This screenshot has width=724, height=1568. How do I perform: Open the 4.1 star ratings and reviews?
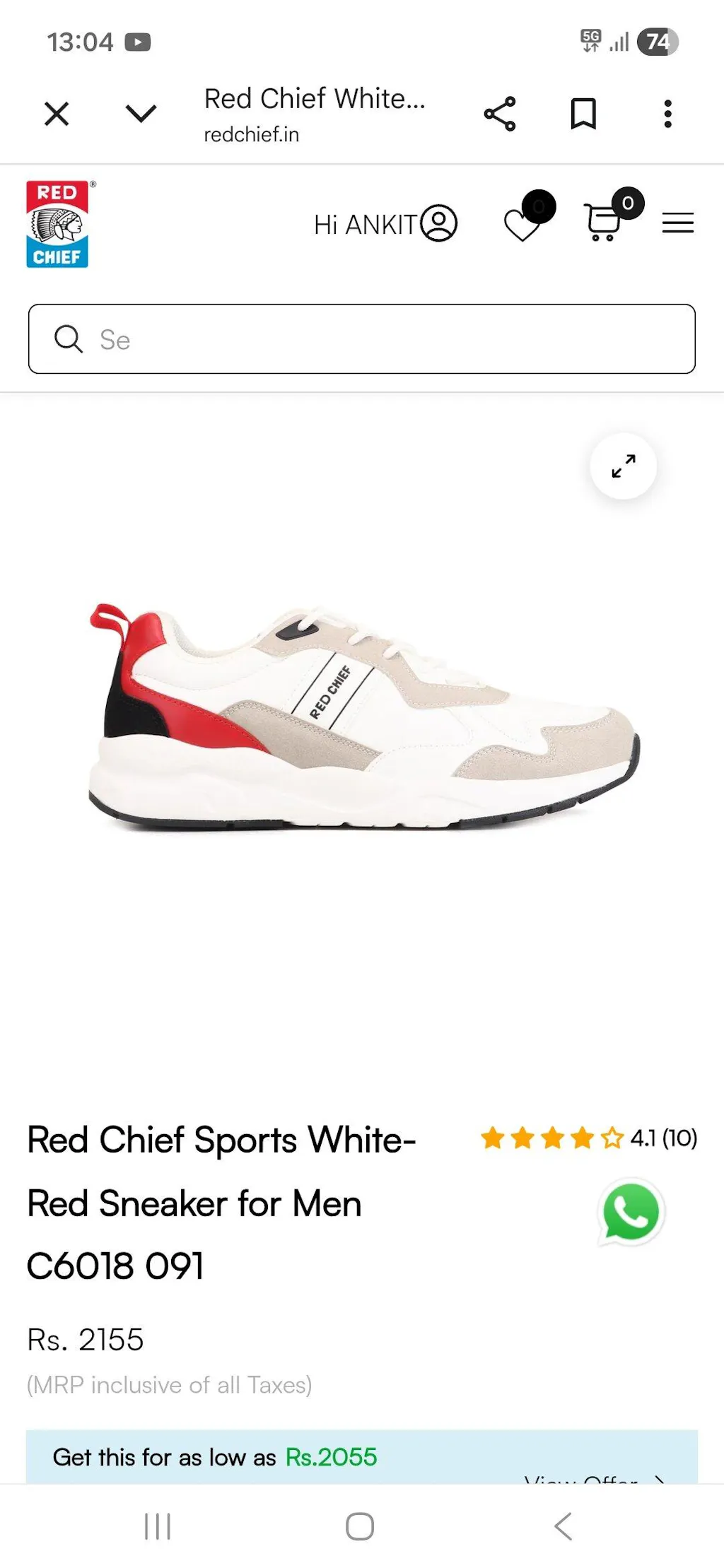(x=588, y=1138)
